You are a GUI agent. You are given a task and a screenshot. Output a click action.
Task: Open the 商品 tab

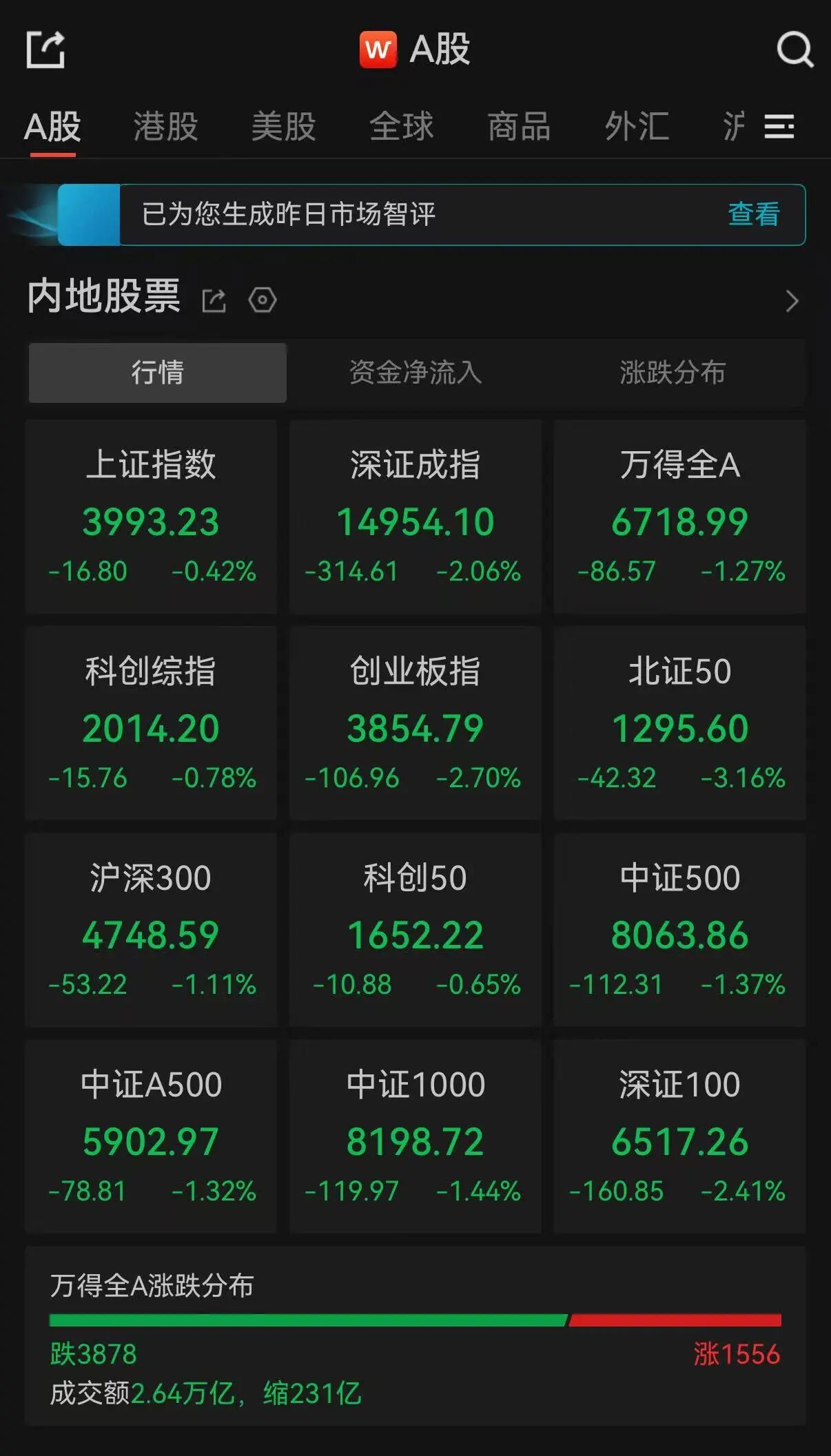pyautogui.click(x=519, y=127)
